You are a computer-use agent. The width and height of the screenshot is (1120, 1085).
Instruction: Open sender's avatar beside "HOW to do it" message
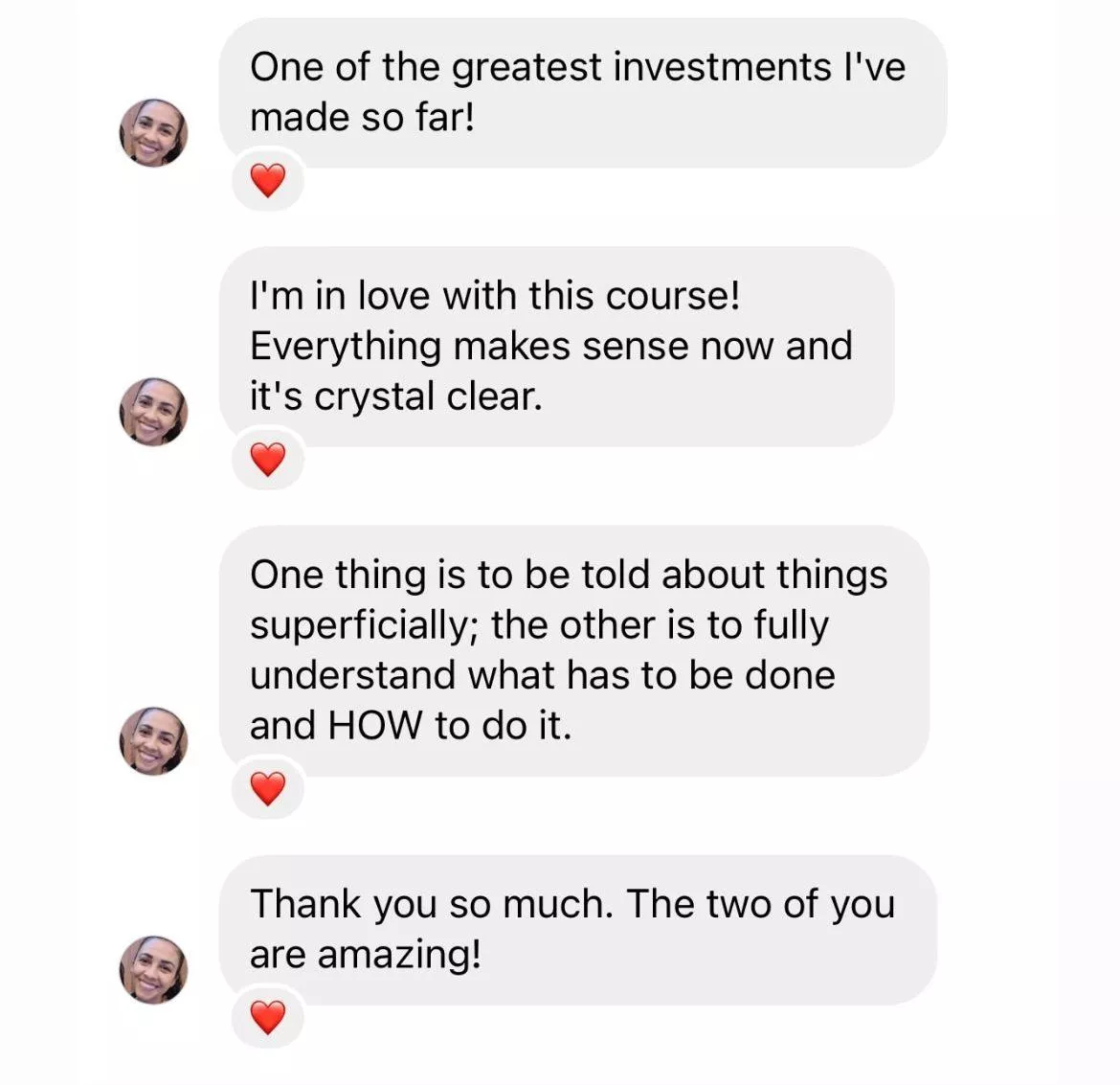(153, 741)
